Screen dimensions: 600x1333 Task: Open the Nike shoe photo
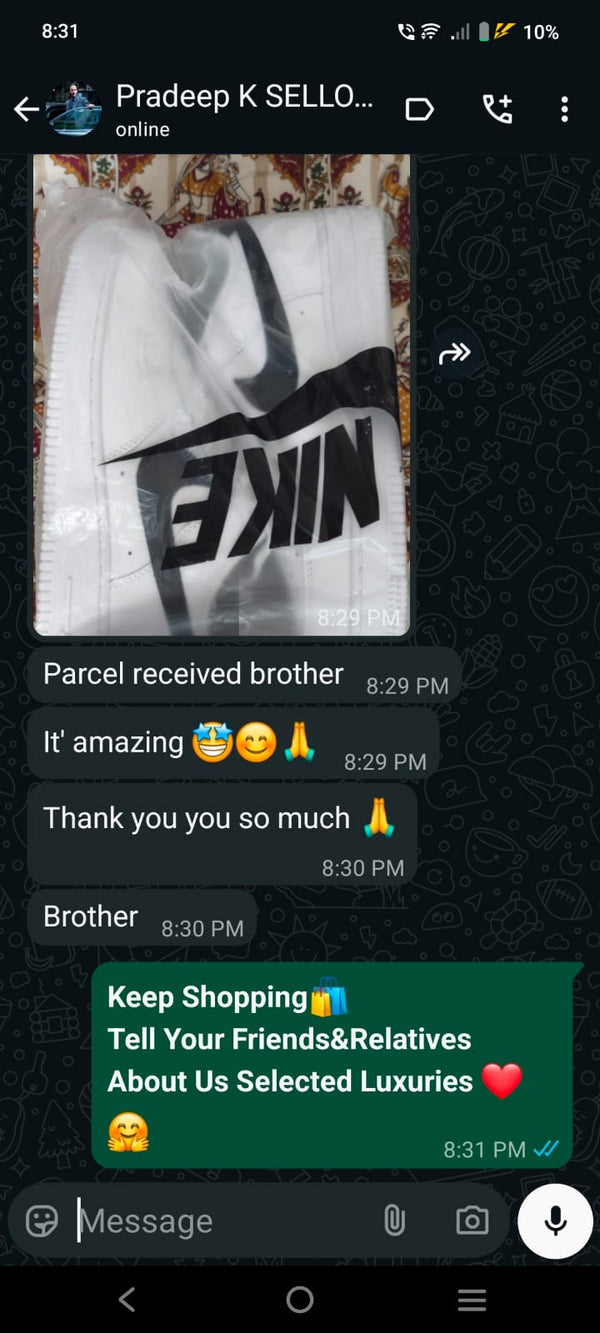coord(221,395)
